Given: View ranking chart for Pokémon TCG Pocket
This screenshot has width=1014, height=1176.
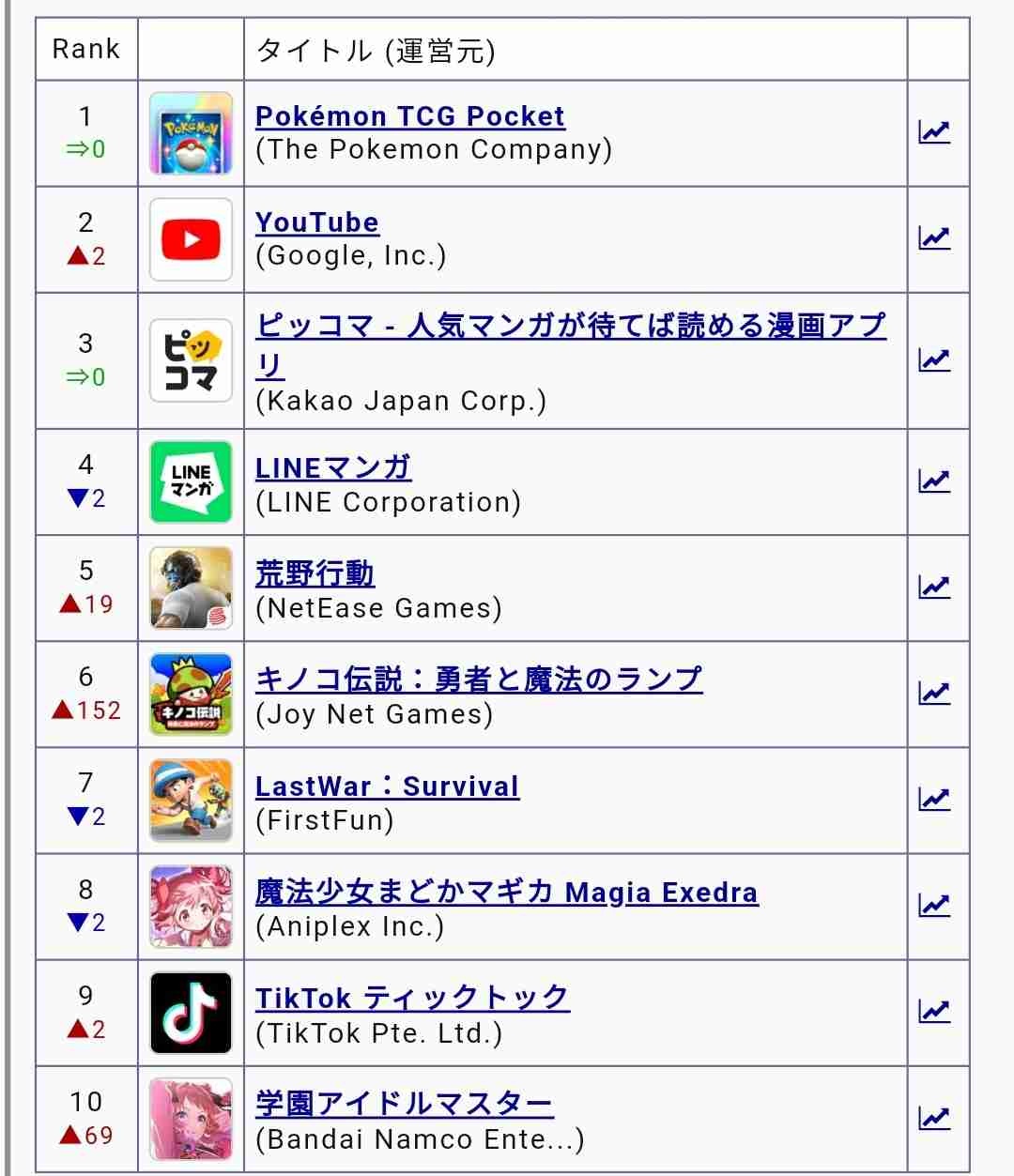Looking at the screenshot, I should click(x=934, y=132).
